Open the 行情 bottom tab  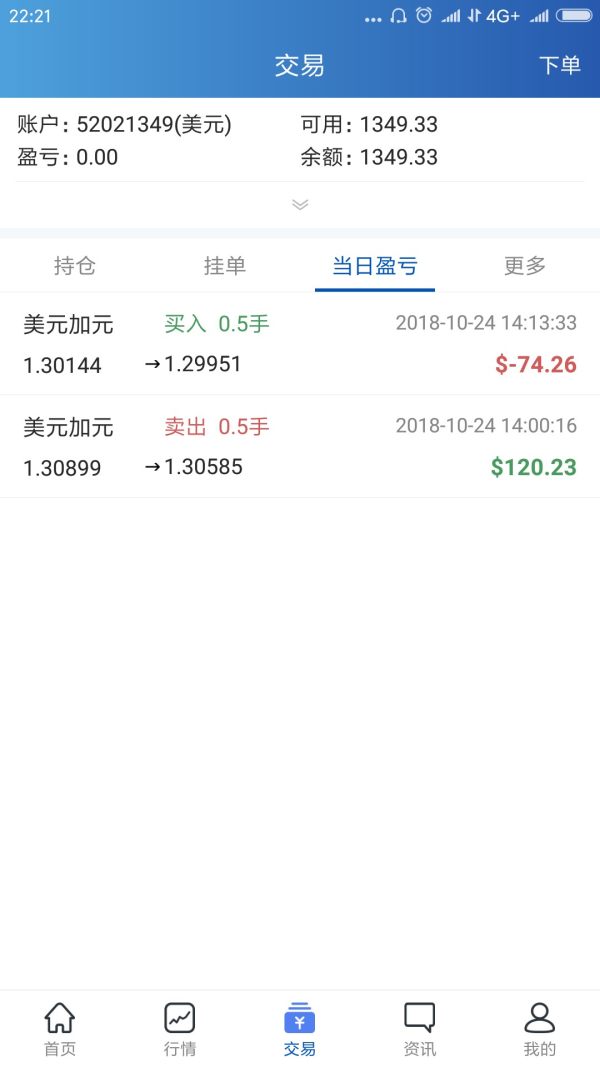coord(180,1029)
